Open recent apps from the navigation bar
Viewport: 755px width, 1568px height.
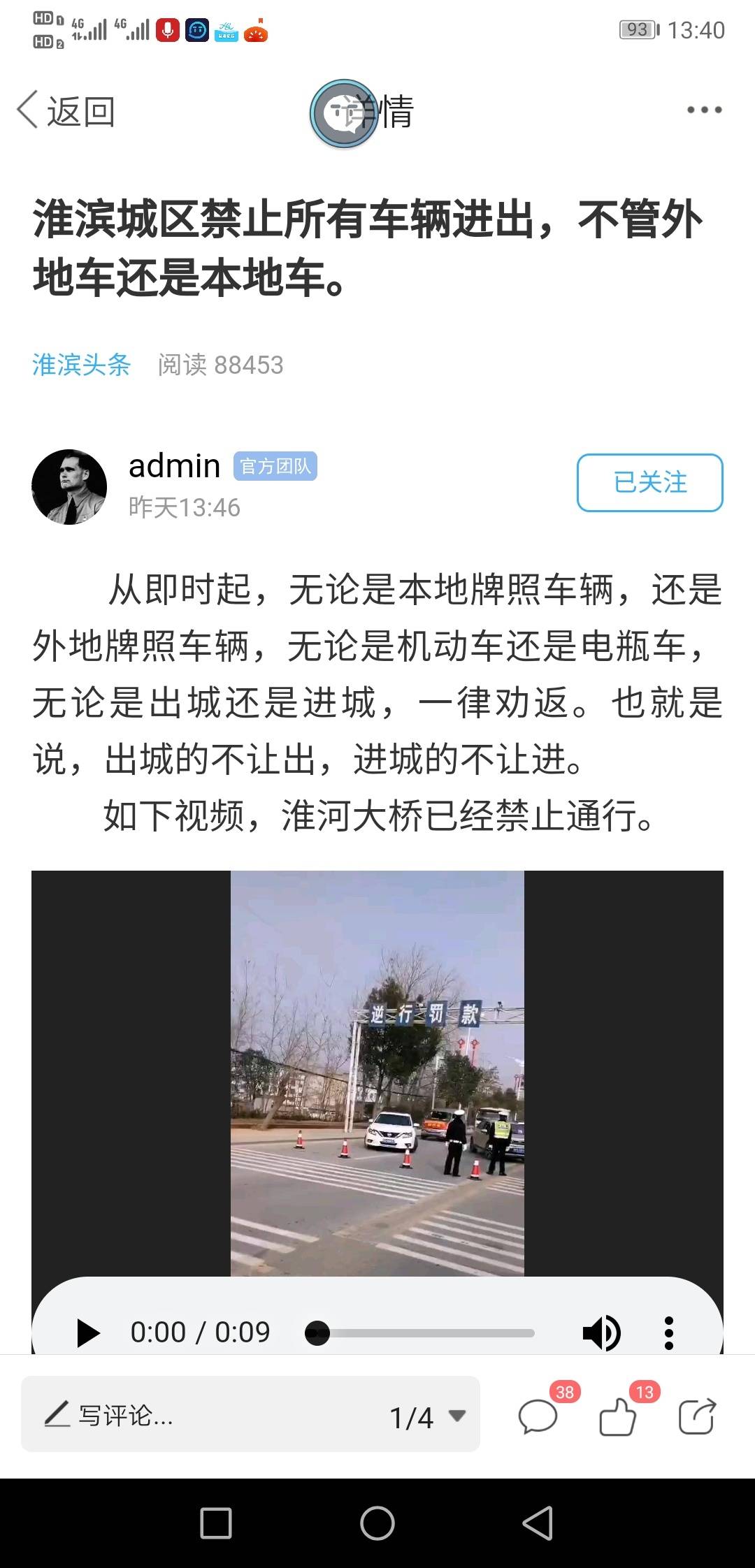[x=216, y=1523]
